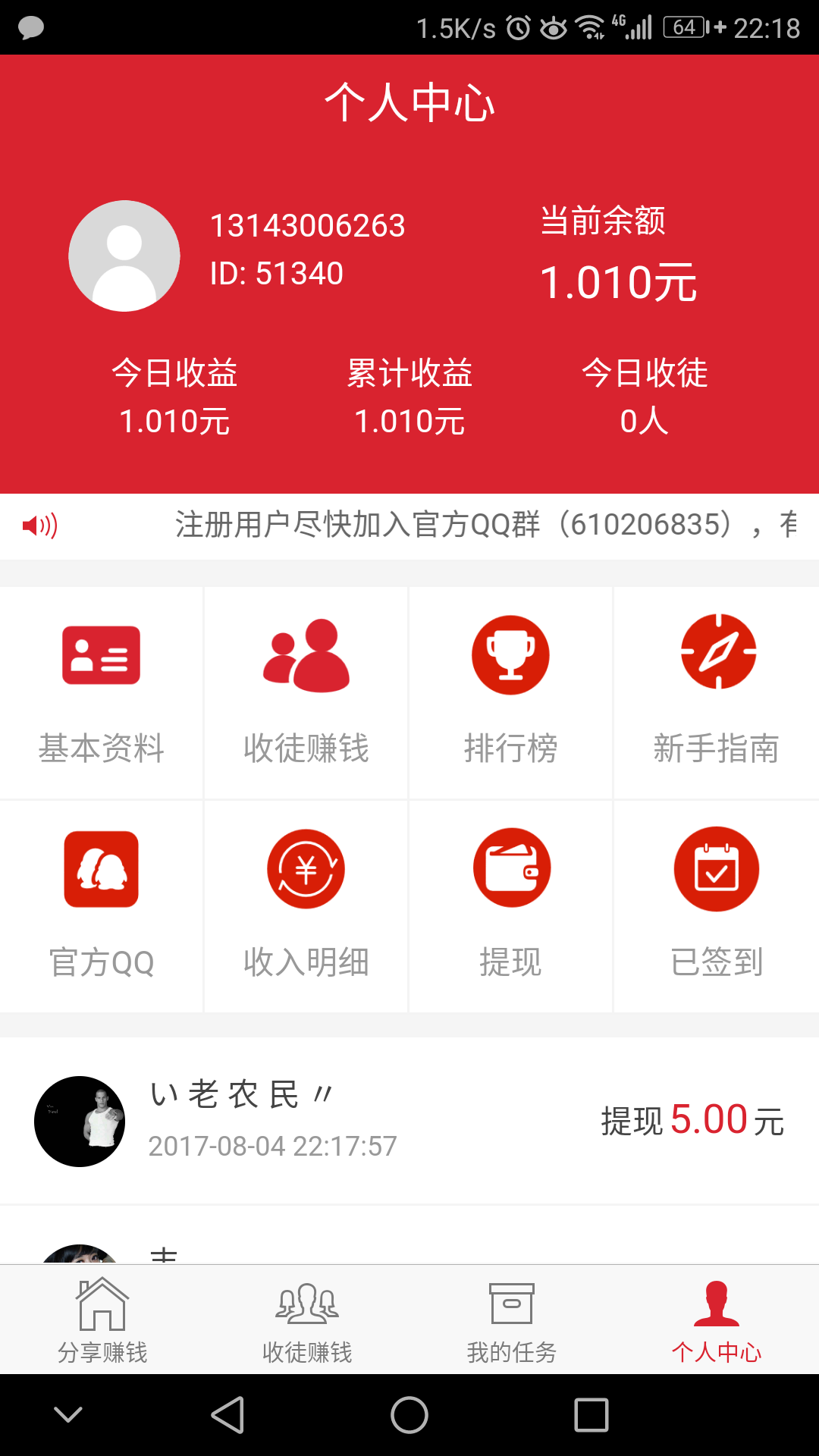
Task: Open the 基本资料 profile info icon
Action: pyautogui.click(x=102, y=657)
